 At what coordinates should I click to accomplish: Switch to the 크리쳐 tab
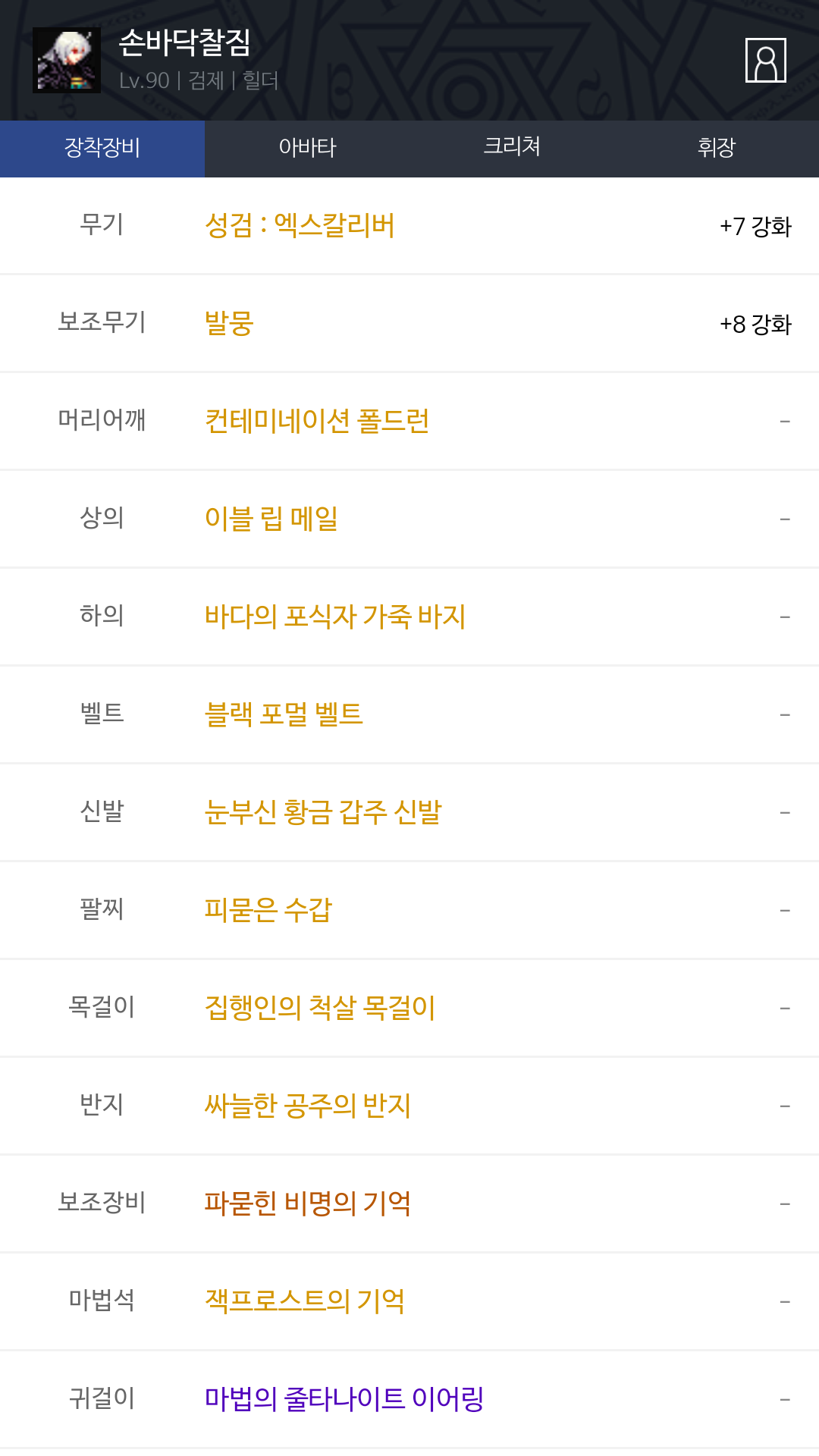(512, 149)
